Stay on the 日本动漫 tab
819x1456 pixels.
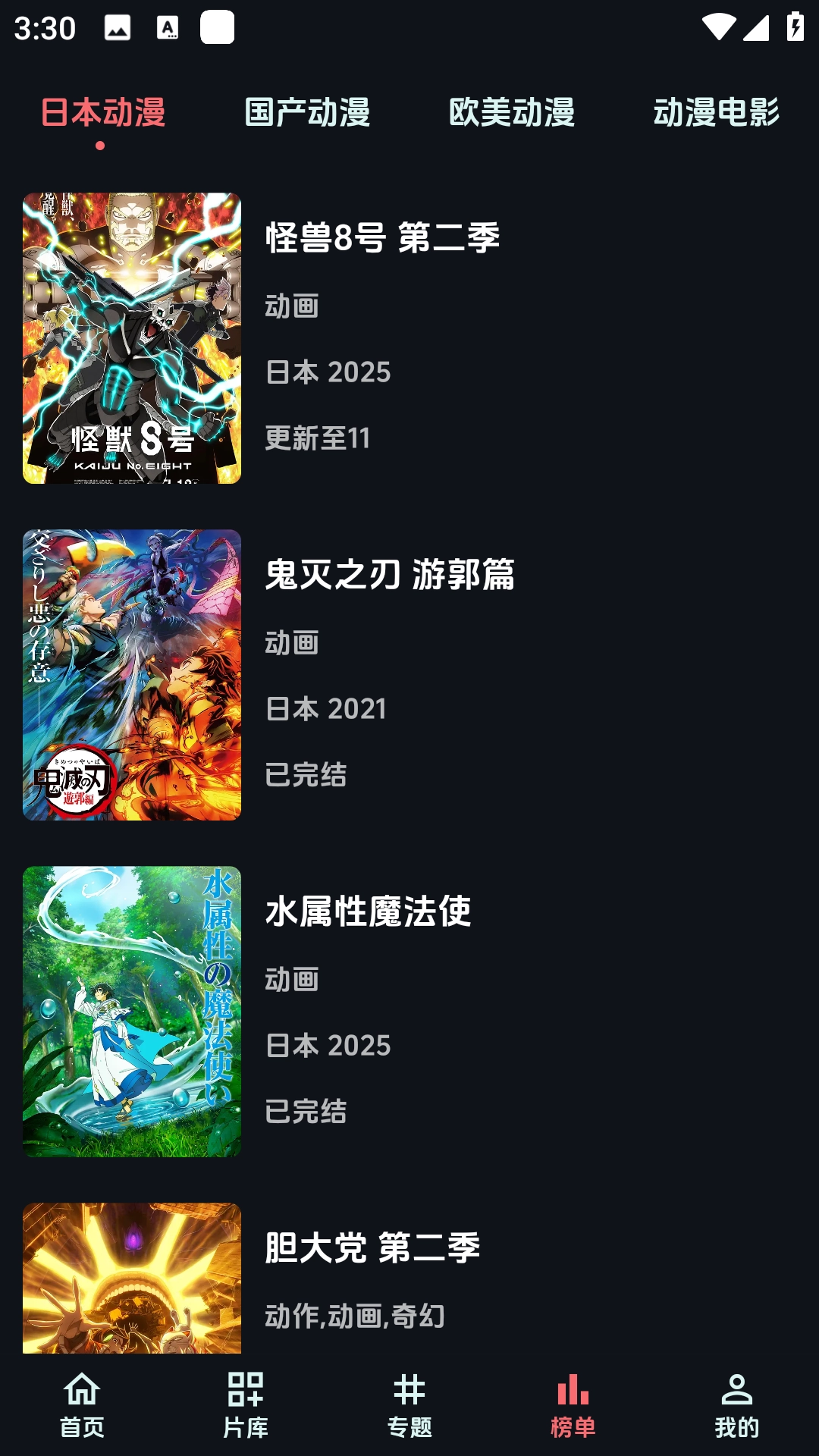[x=103, y=114]
